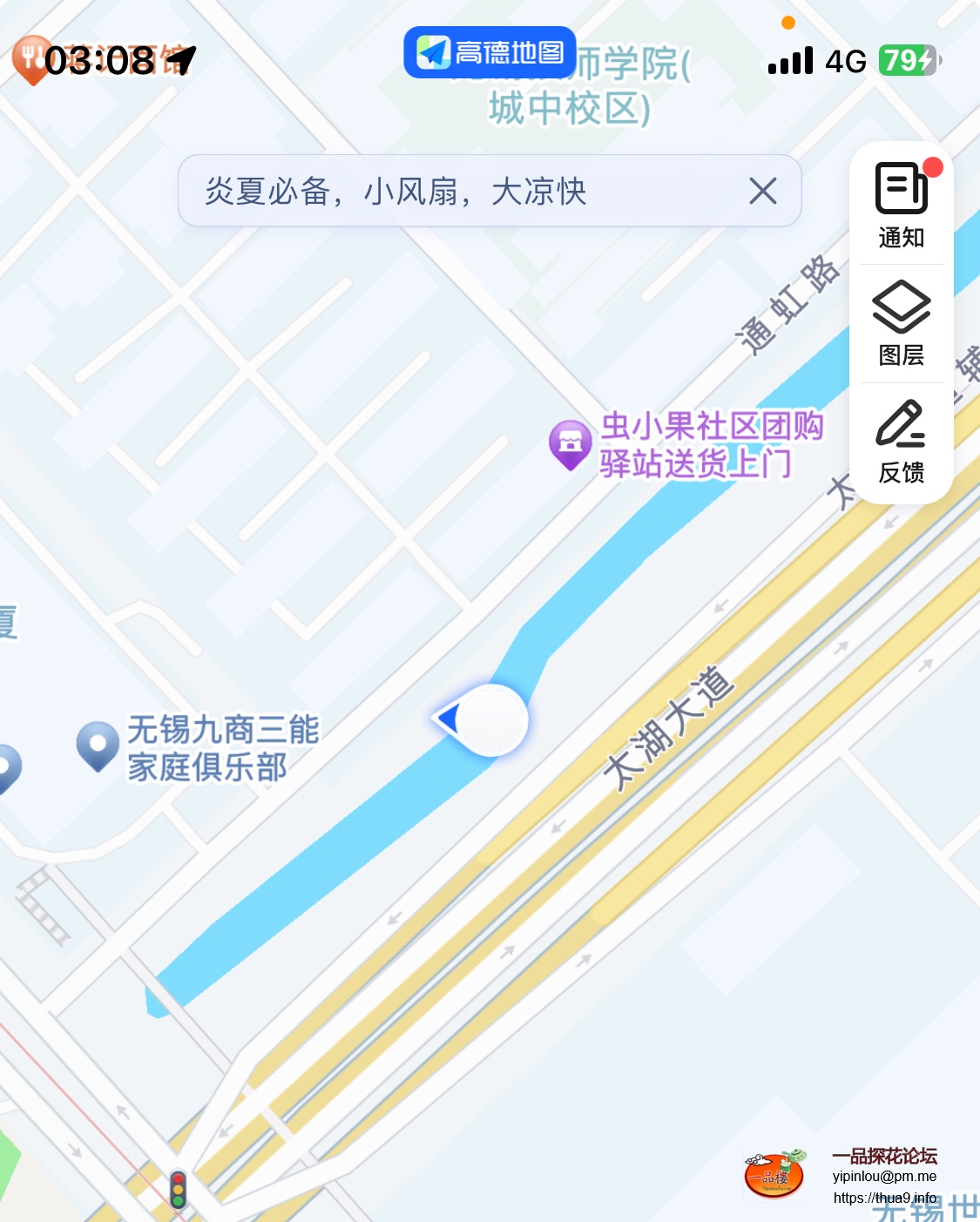This screenshot has height=1222, width=980.
Task: Open the 图层 map layers menu
Action: [x=901, y=322]
